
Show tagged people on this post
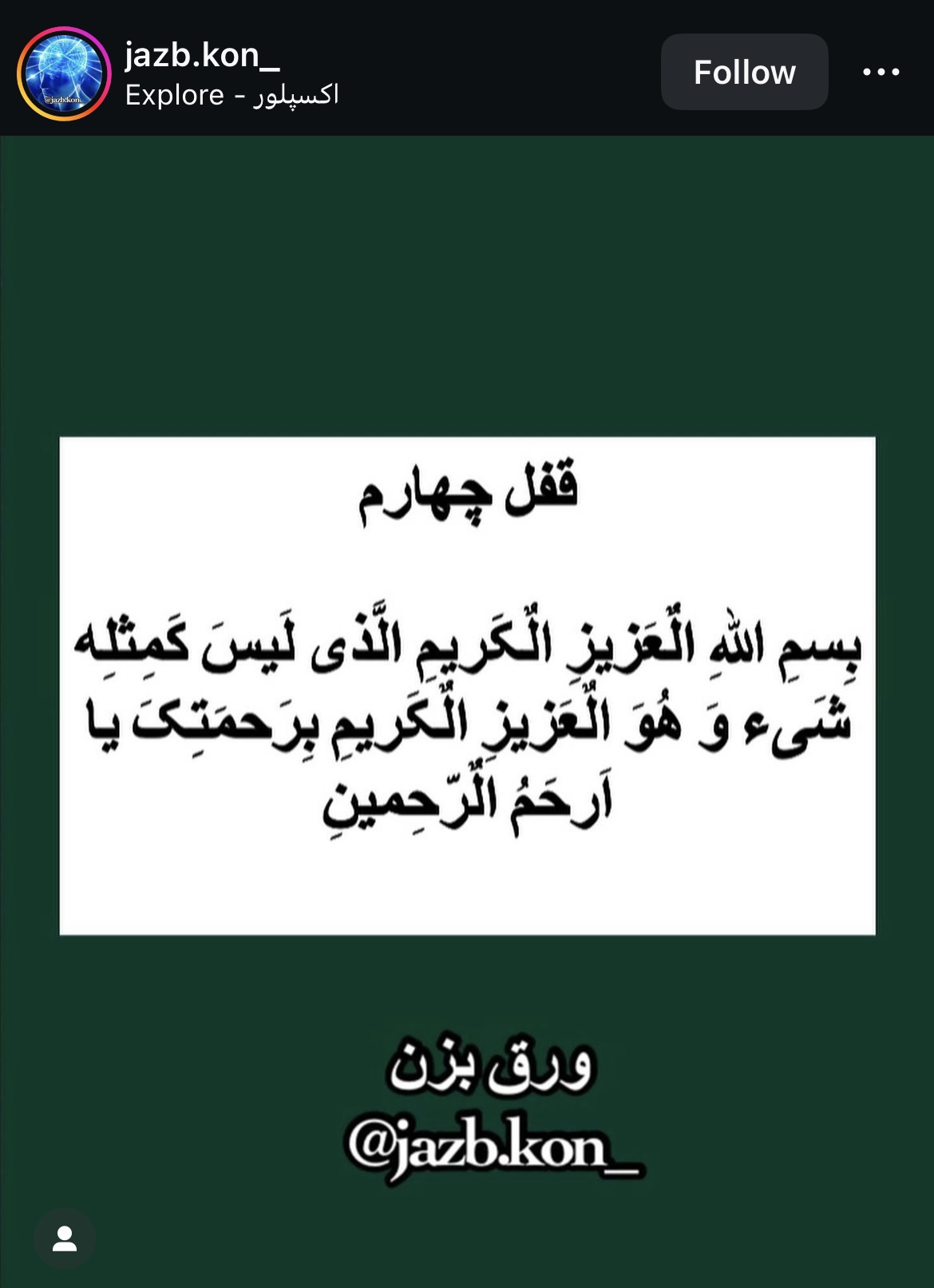point(65,1239)
